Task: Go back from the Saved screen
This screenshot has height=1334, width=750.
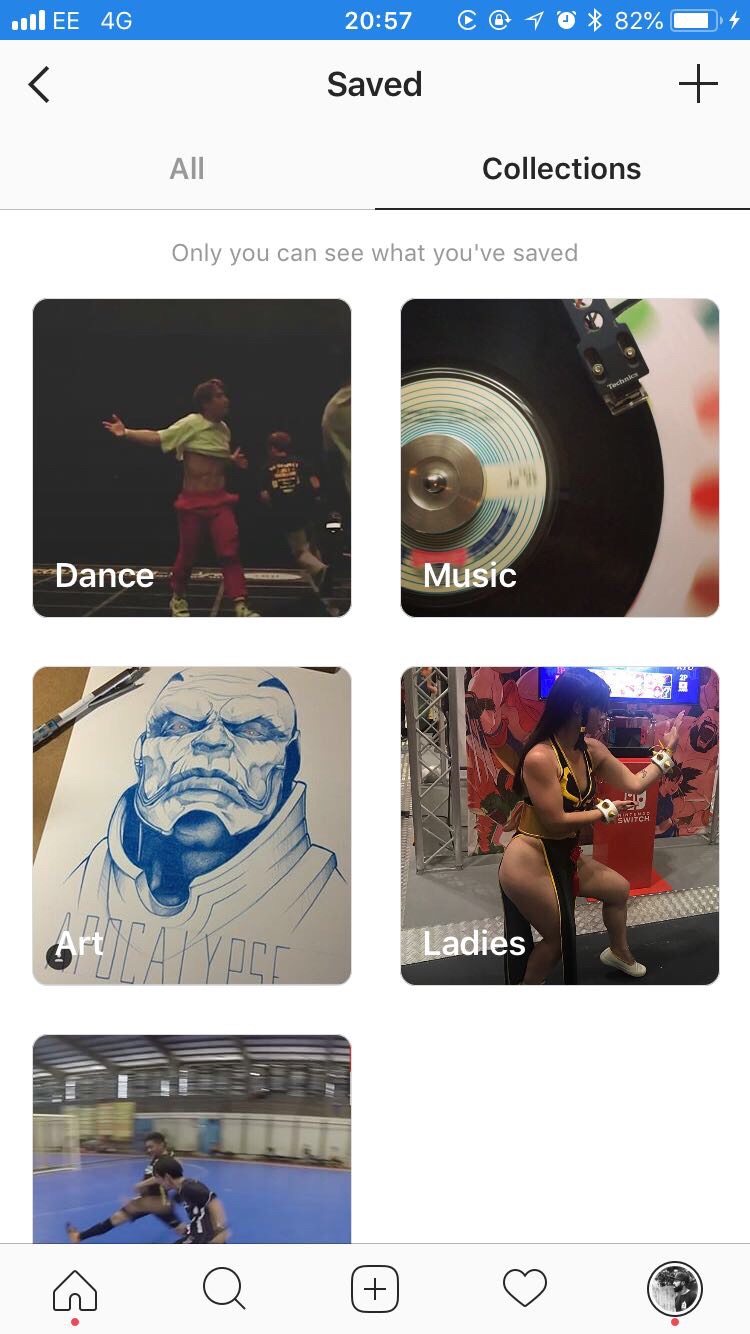Action: tap(40, 85)
